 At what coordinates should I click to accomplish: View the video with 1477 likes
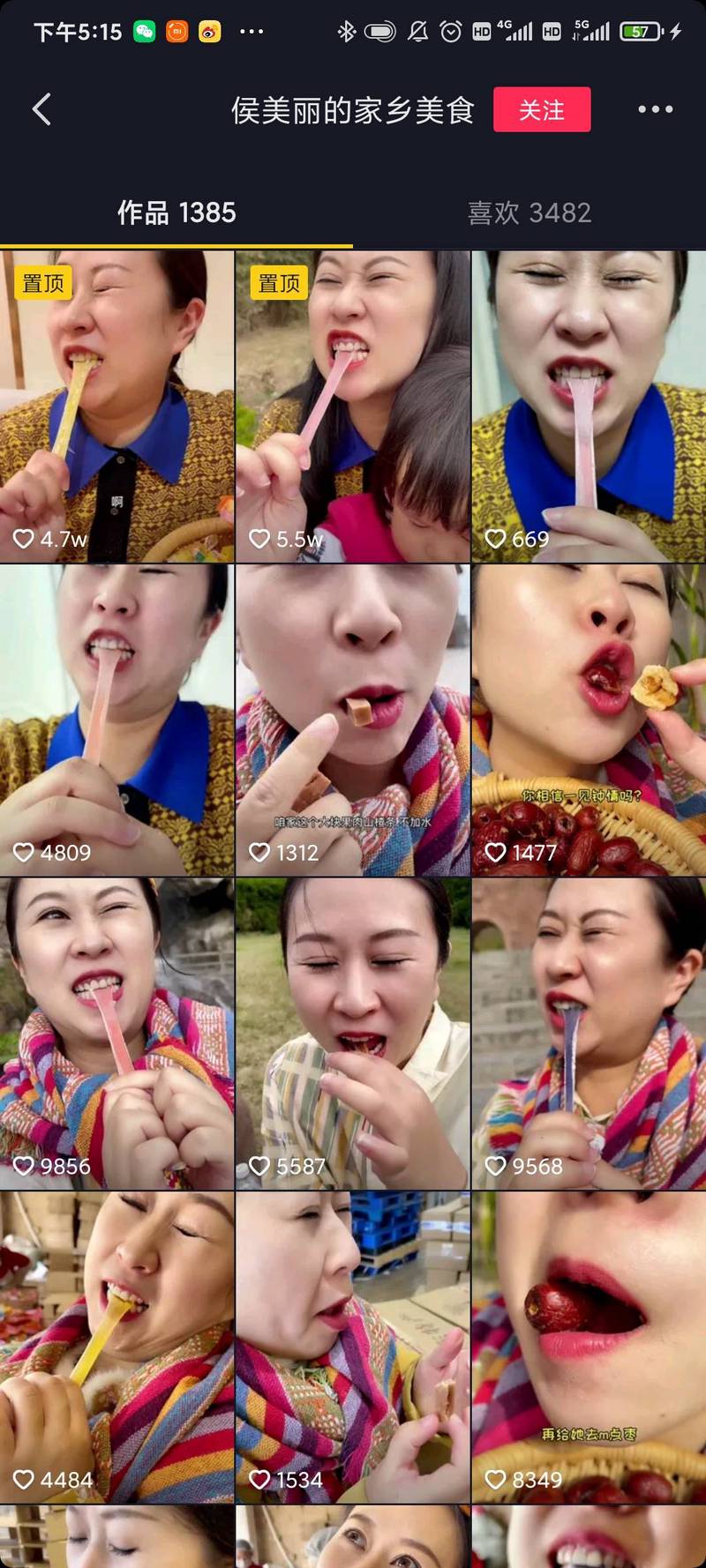point(589,719)
